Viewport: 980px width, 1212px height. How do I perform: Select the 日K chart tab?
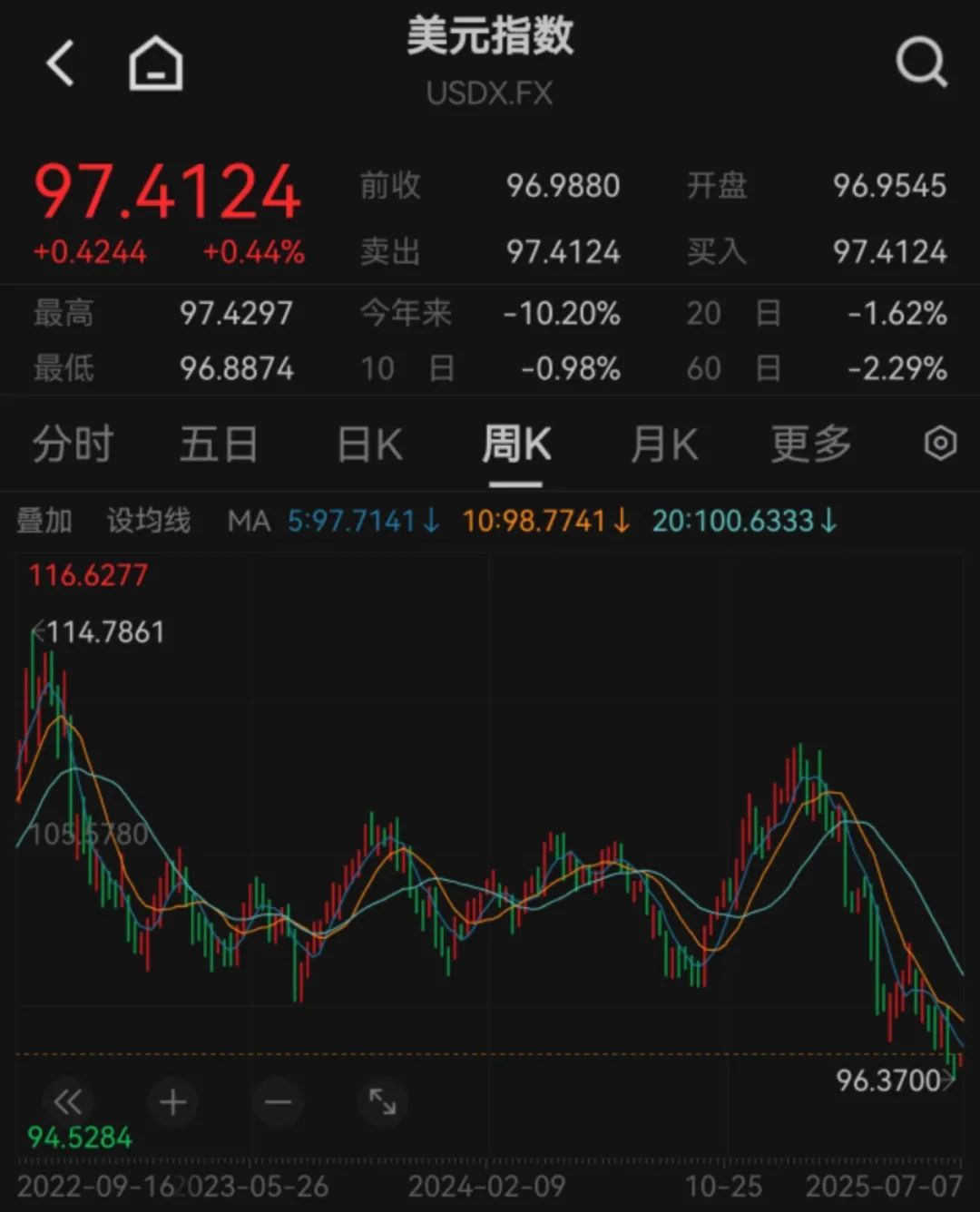(x=369, y=445)
